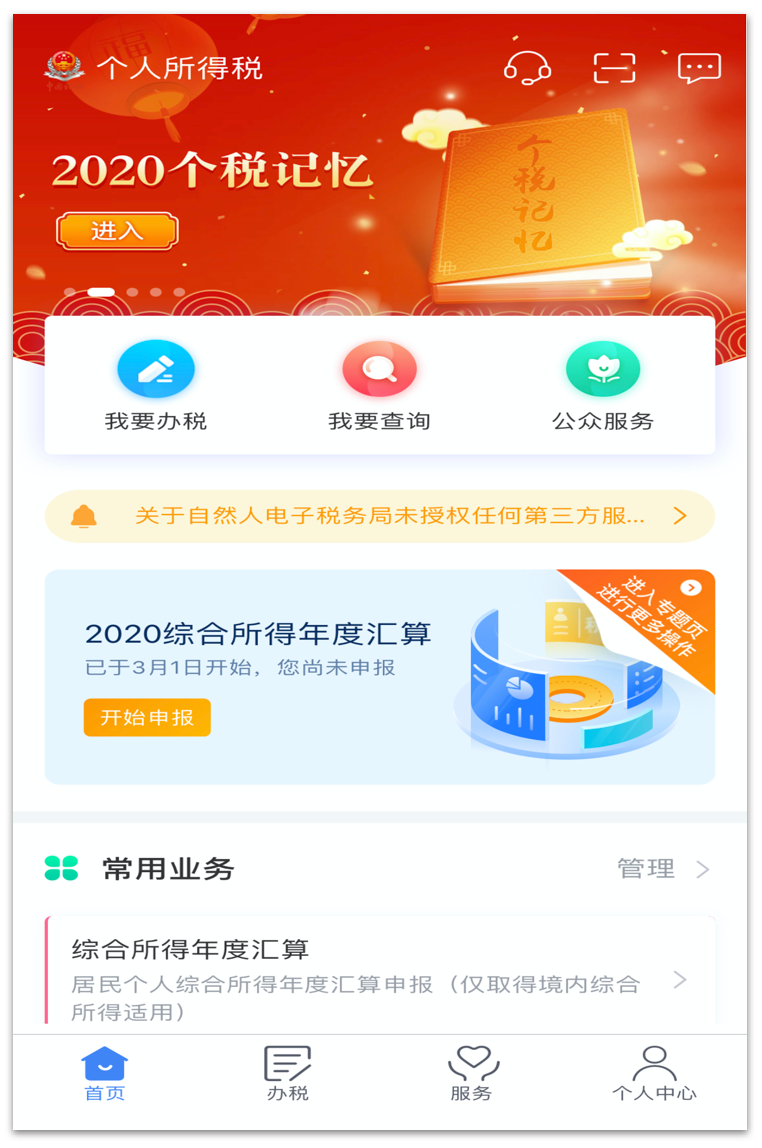Open customer service headset icon

point(527,68)
